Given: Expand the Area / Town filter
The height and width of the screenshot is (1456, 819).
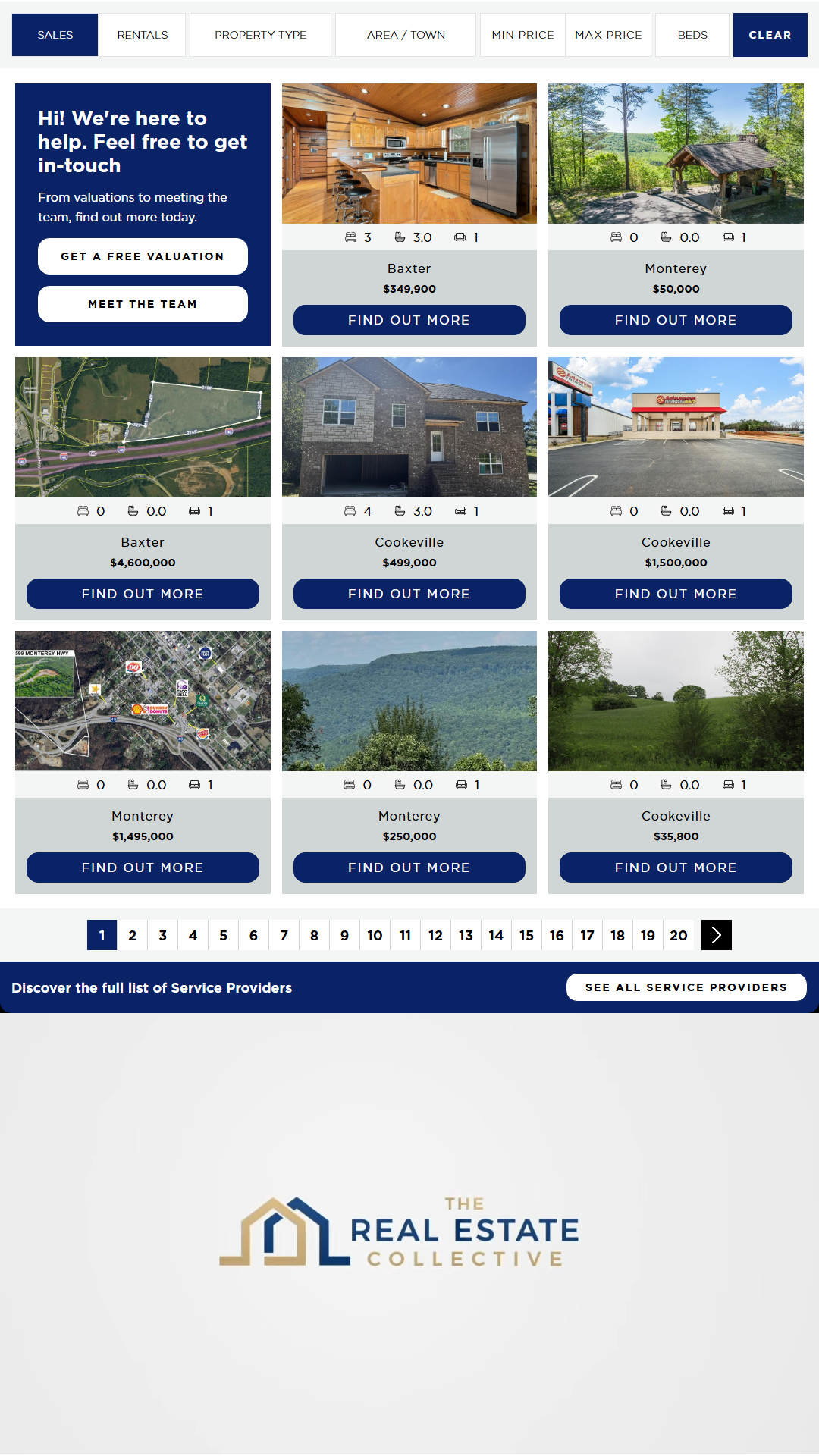Looking at the screenshot, I should pyautogui.click(x=406, y=35).
